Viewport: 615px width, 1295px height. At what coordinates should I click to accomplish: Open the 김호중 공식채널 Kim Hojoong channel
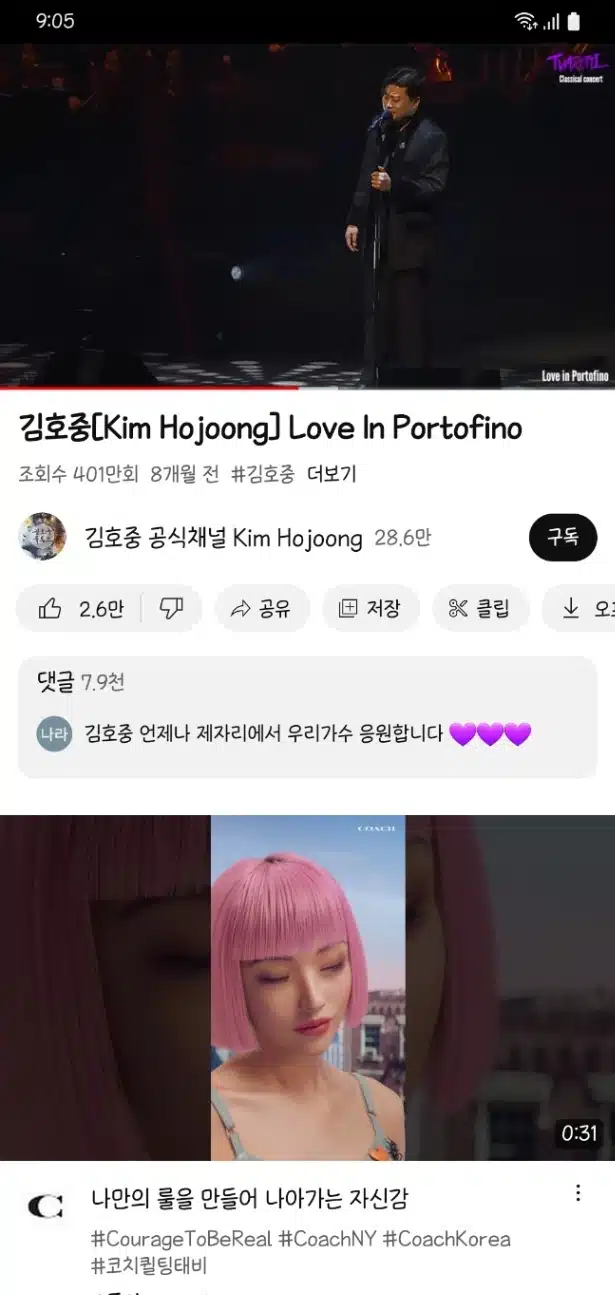coord(223,538)
